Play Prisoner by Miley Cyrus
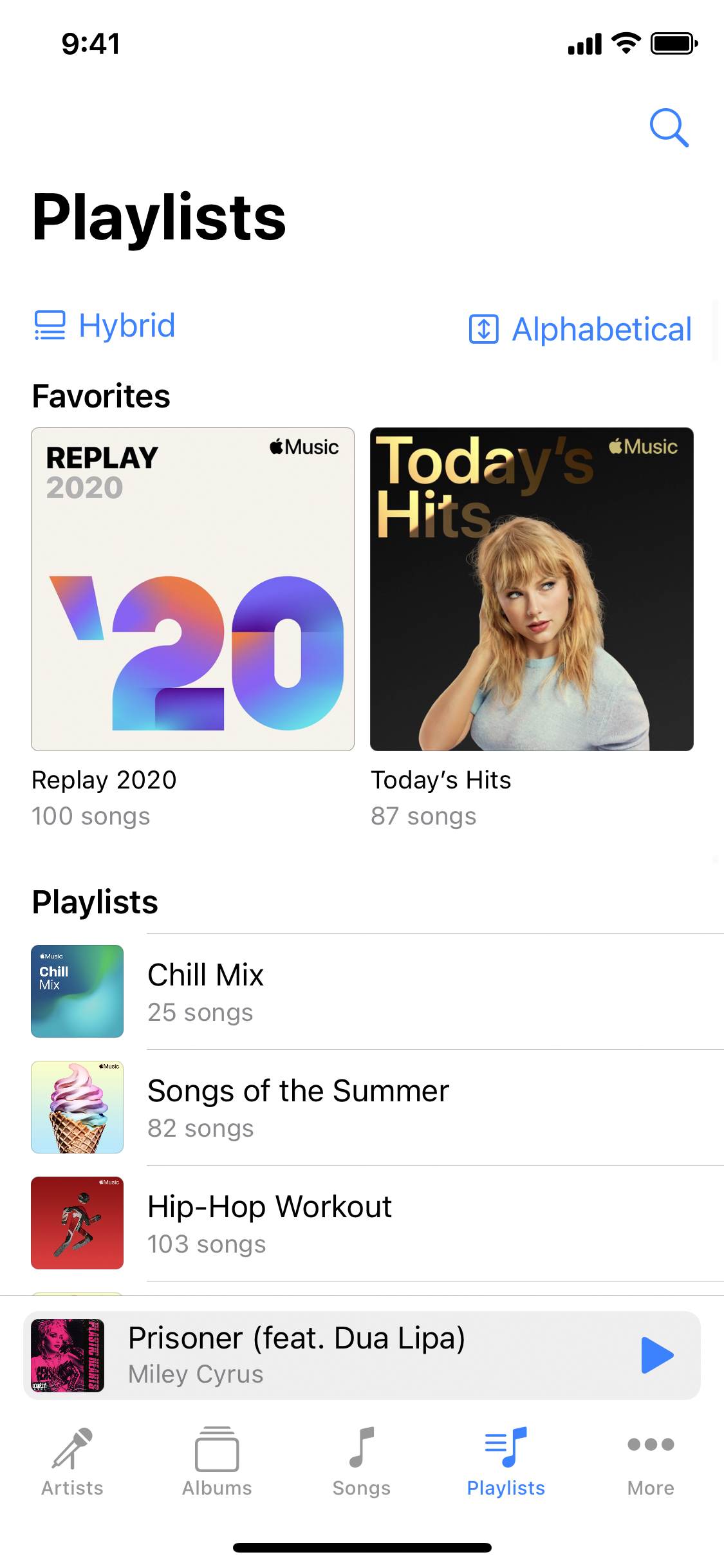Image resolution: width=724 pixels, height=1568 pixels. (x=657, y=1355)
